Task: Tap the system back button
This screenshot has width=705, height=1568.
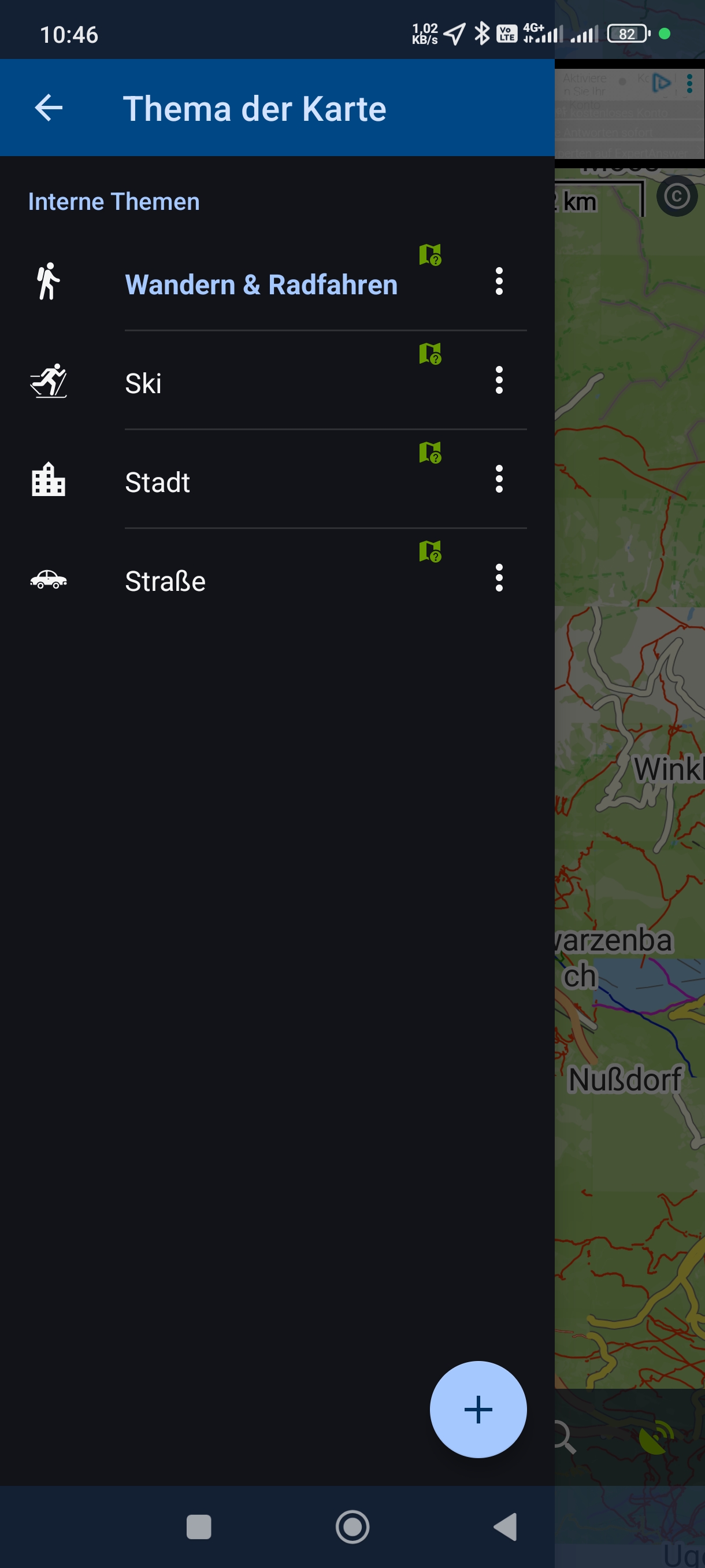Action: click(505, 1526)
